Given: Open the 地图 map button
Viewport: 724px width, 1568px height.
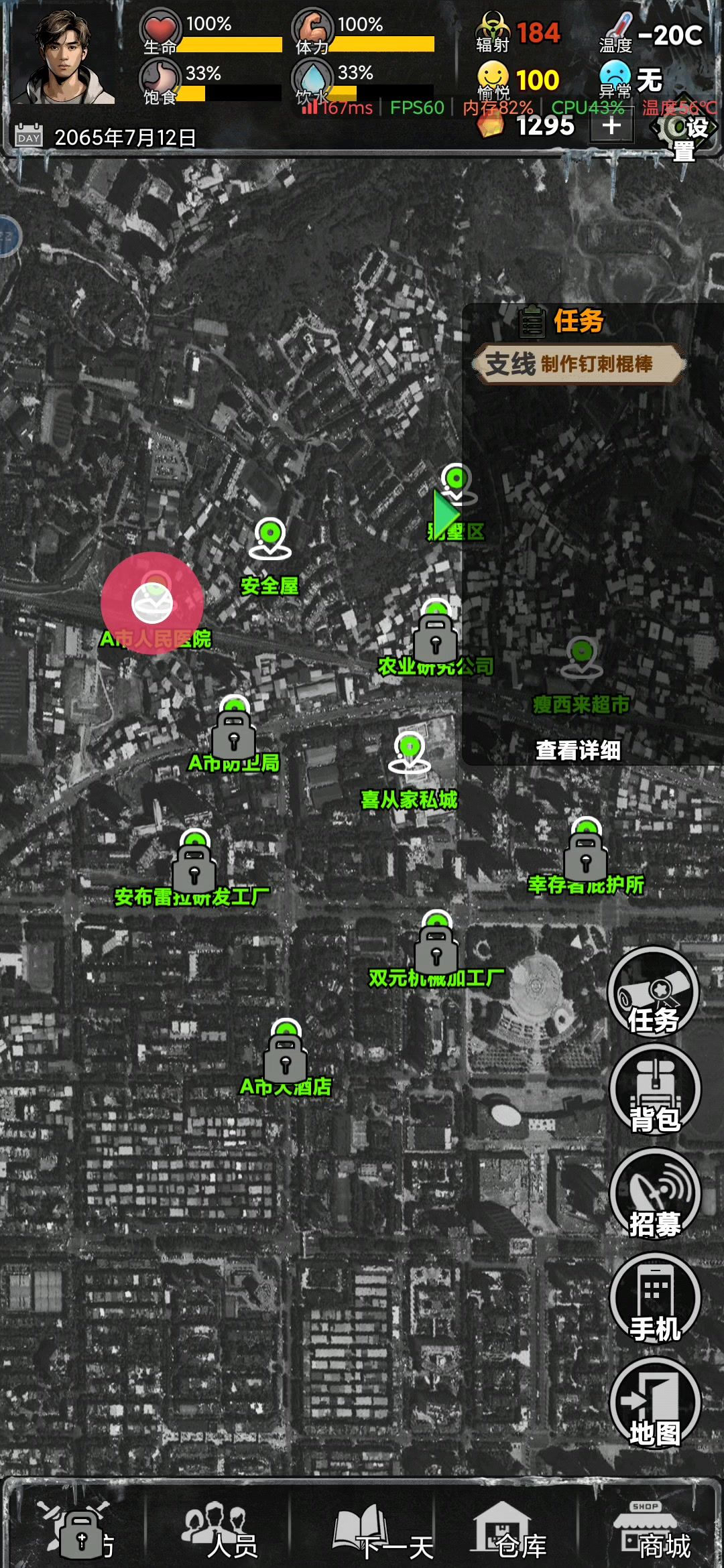Looking at the screenshot, I should pyautogui.click(x=655, y=1404).
